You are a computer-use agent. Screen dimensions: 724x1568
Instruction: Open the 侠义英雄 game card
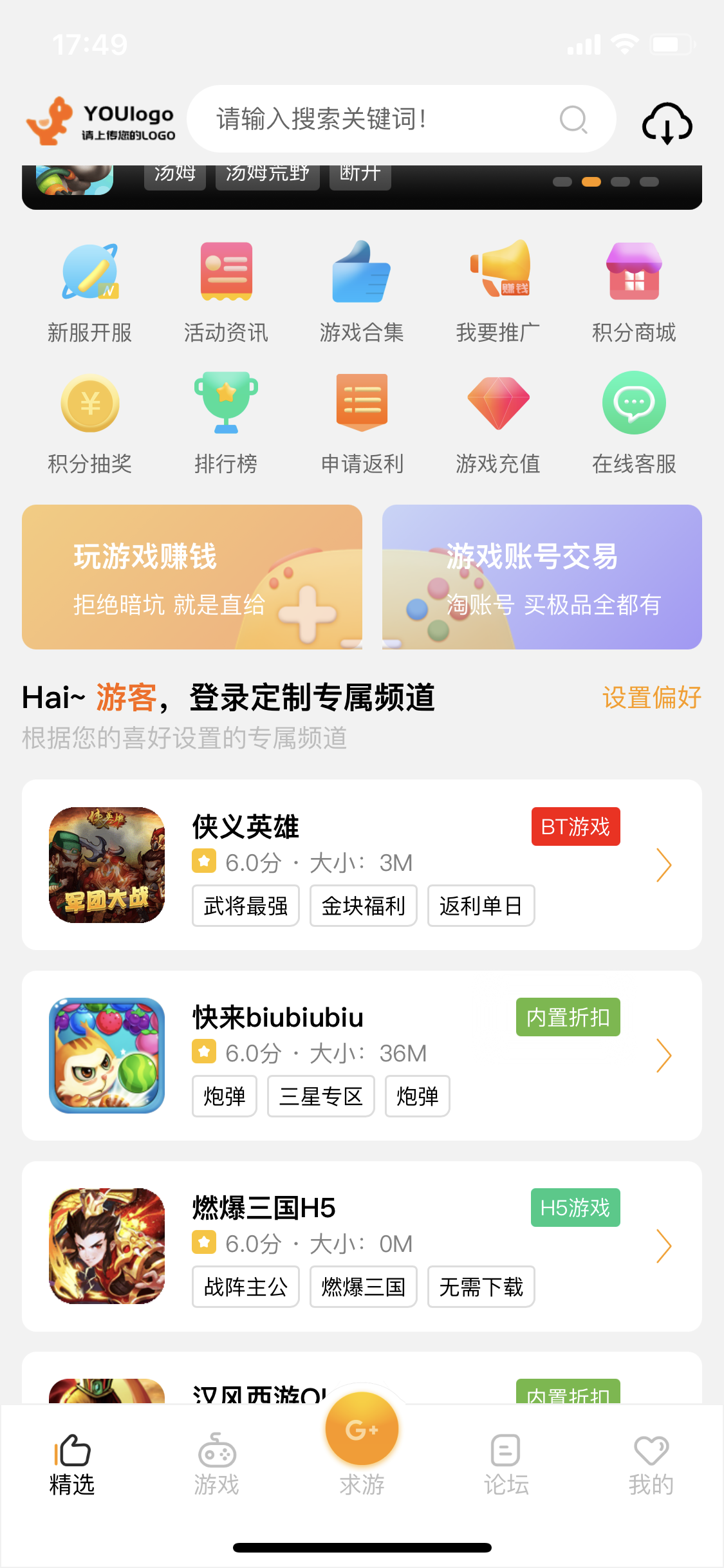pos(362,864)
